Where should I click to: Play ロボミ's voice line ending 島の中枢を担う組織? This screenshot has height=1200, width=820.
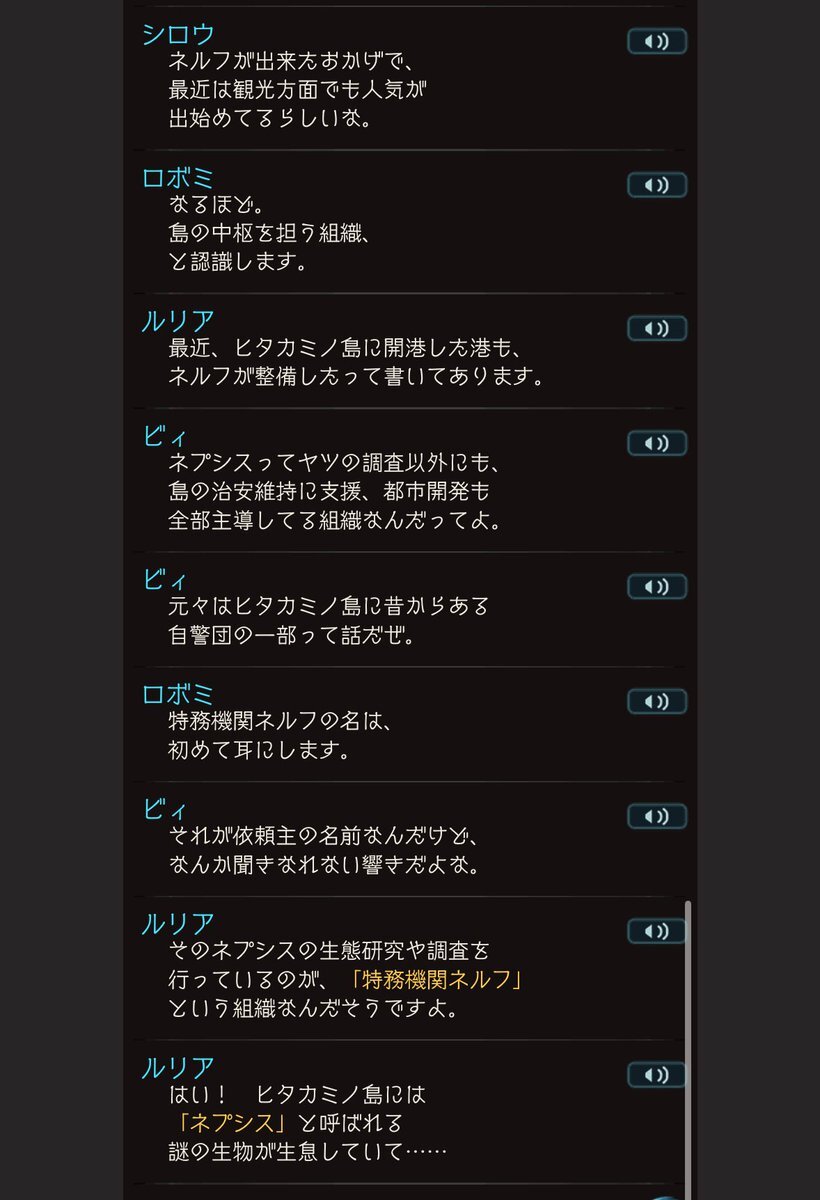coord(657,185)
